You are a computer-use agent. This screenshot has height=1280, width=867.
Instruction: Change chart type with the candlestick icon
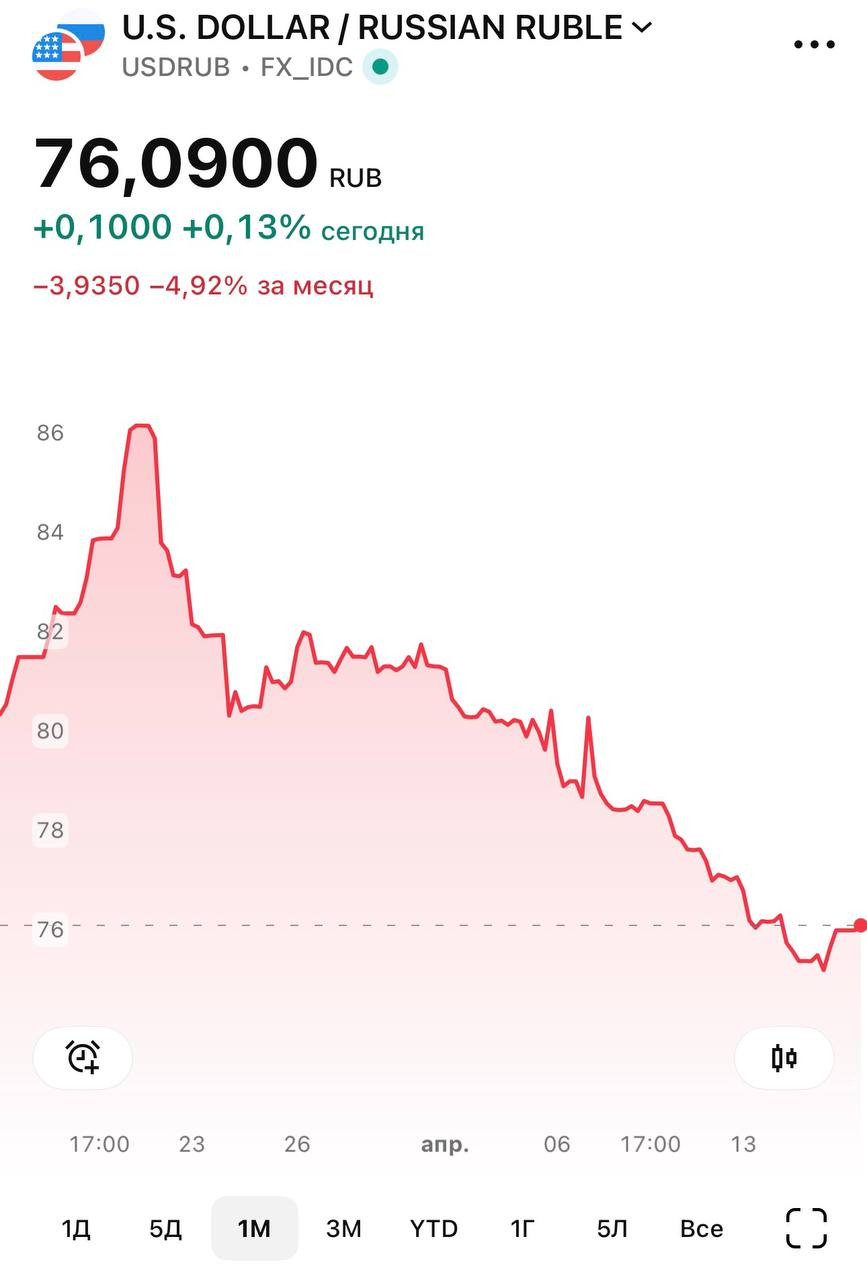pos(784,1057)
